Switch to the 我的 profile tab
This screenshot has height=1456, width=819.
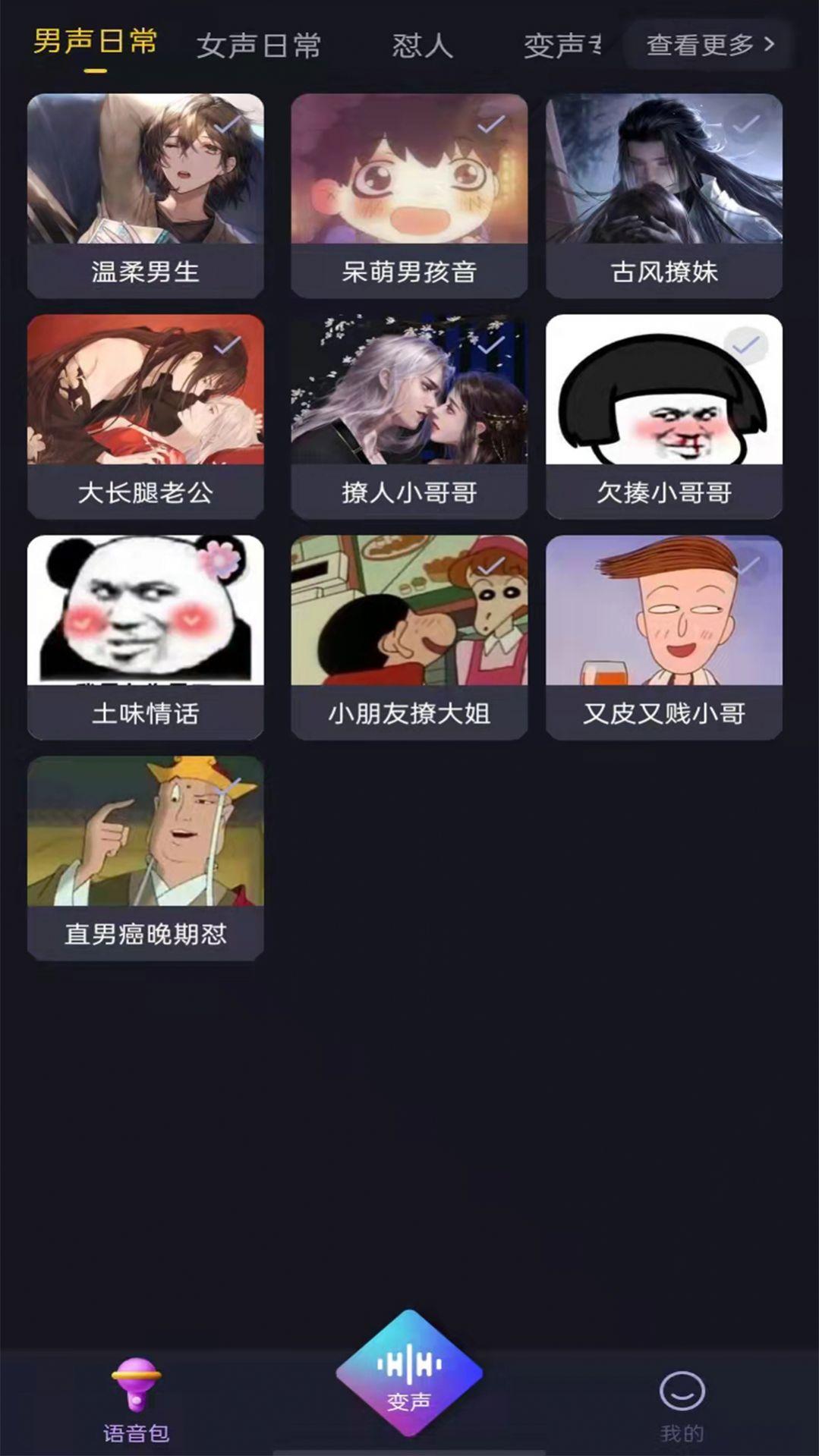point(682,1407)
